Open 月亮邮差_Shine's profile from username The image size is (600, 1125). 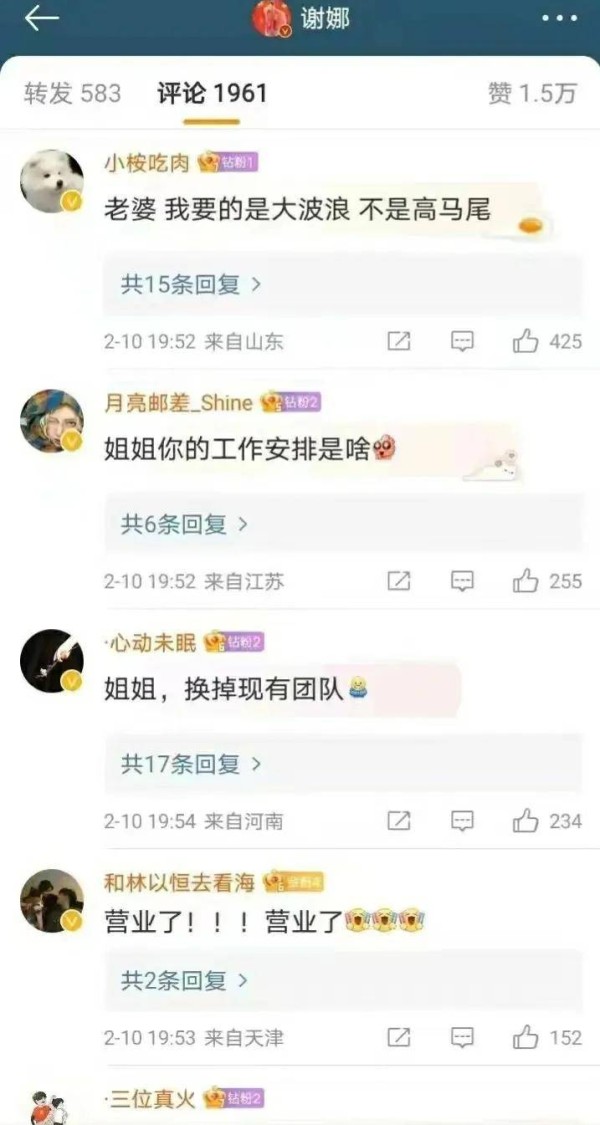click(x=179, y=404)
